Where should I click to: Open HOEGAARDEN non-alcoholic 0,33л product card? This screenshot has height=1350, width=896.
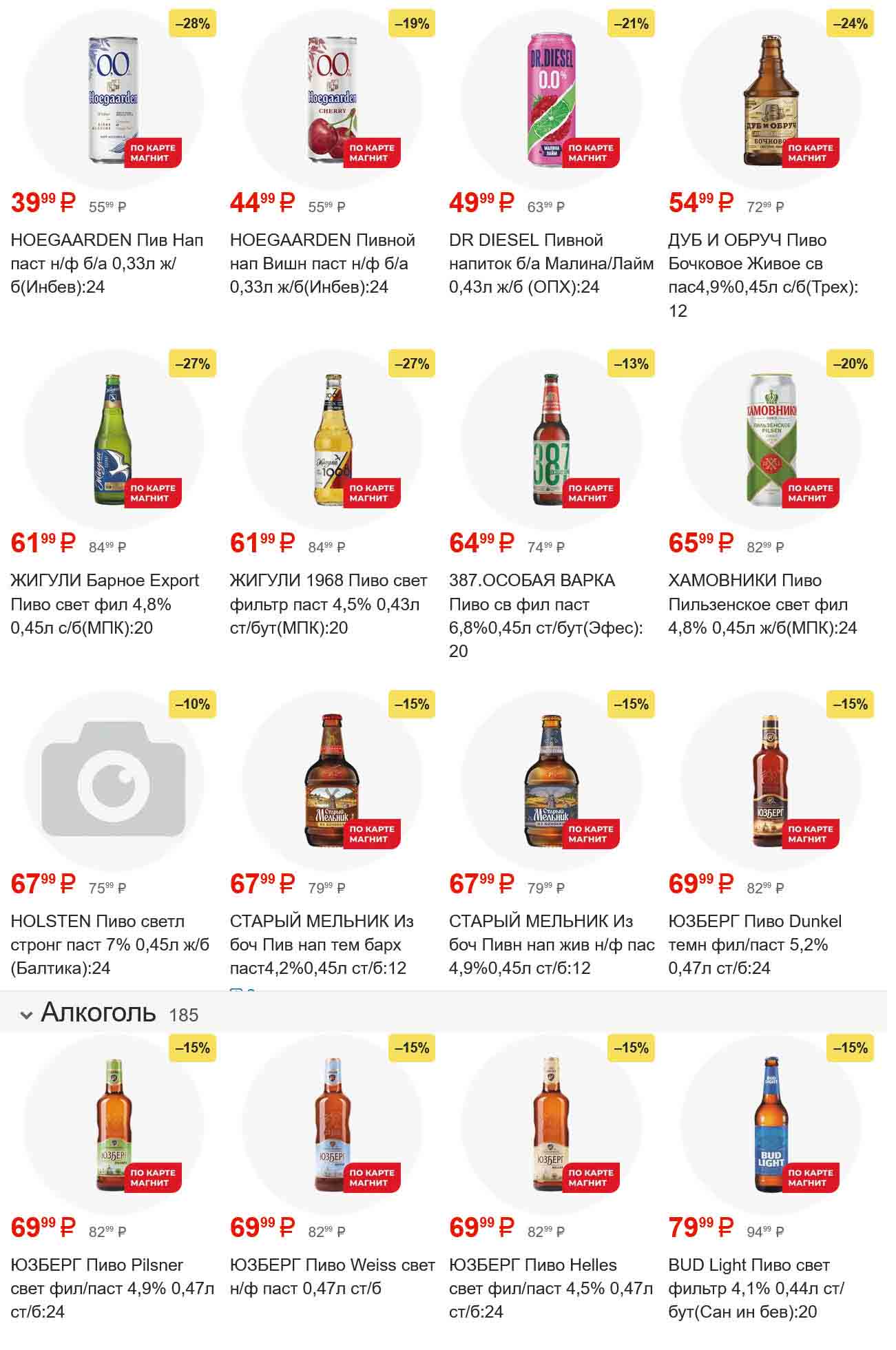(114, 100)
